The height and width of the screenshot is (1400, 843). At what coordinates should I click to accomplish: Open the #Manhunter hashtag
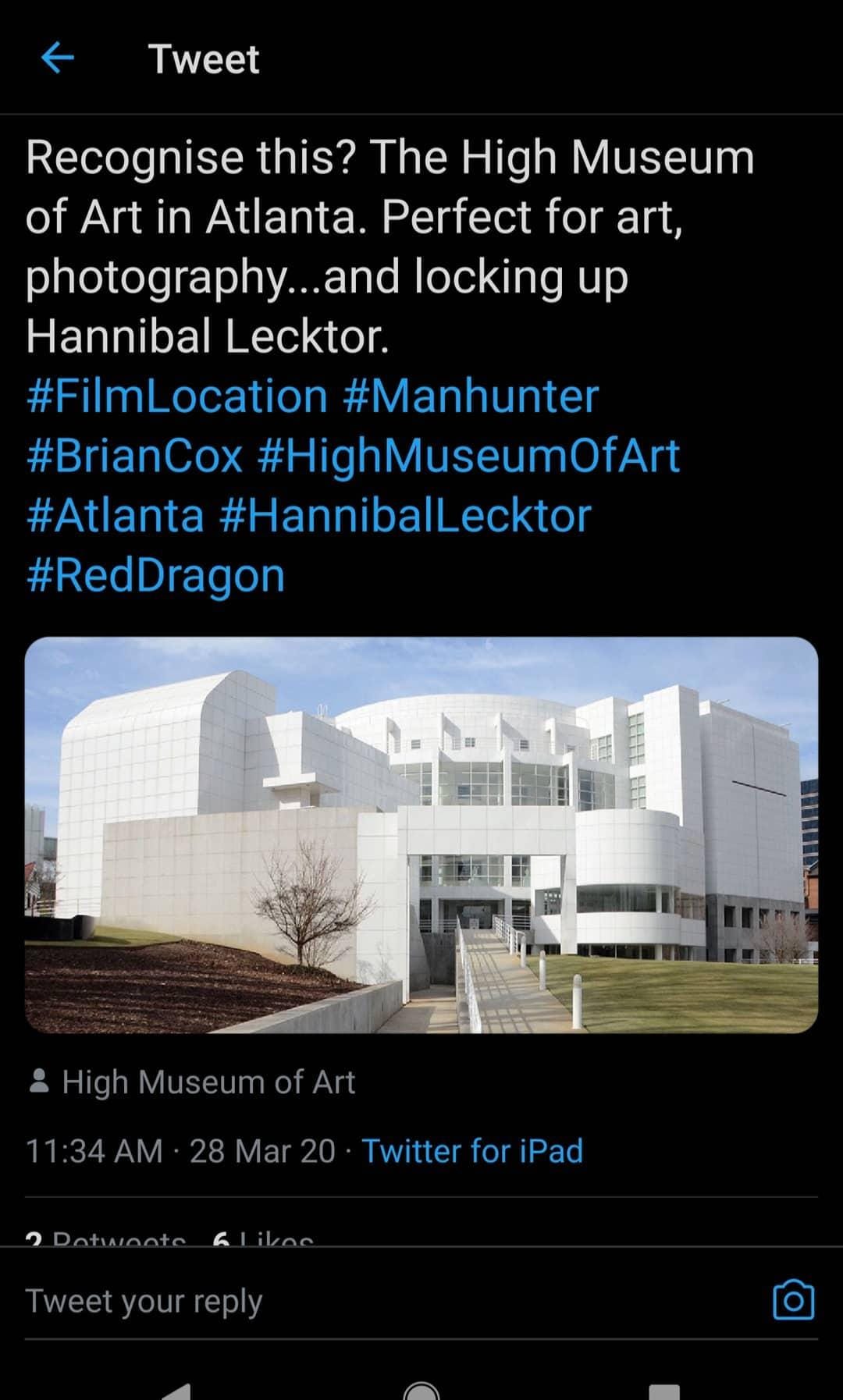(x=470, y=396)
